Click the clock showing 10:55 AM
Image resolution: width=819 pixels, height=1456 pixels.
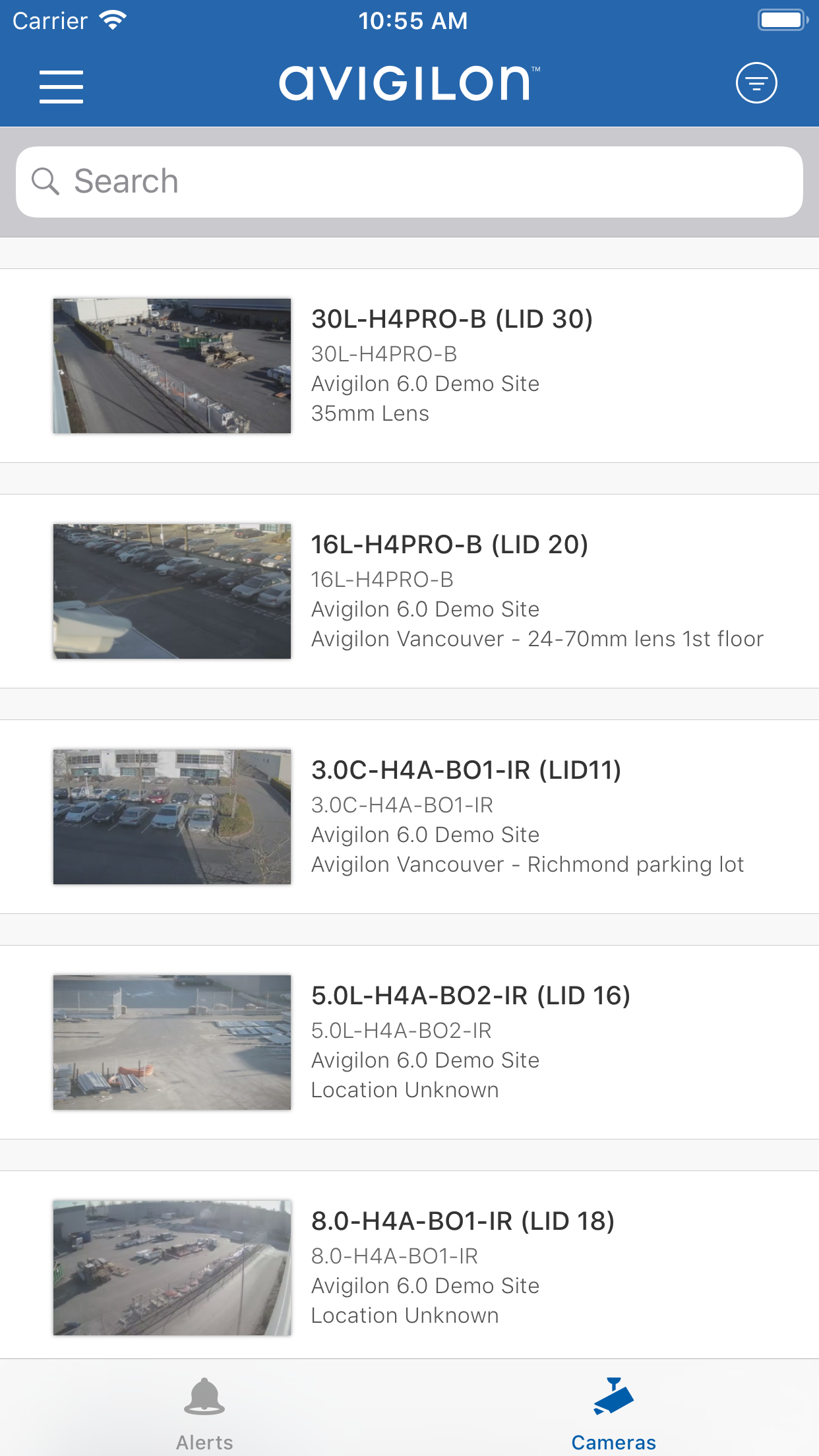tap(413, 20)
